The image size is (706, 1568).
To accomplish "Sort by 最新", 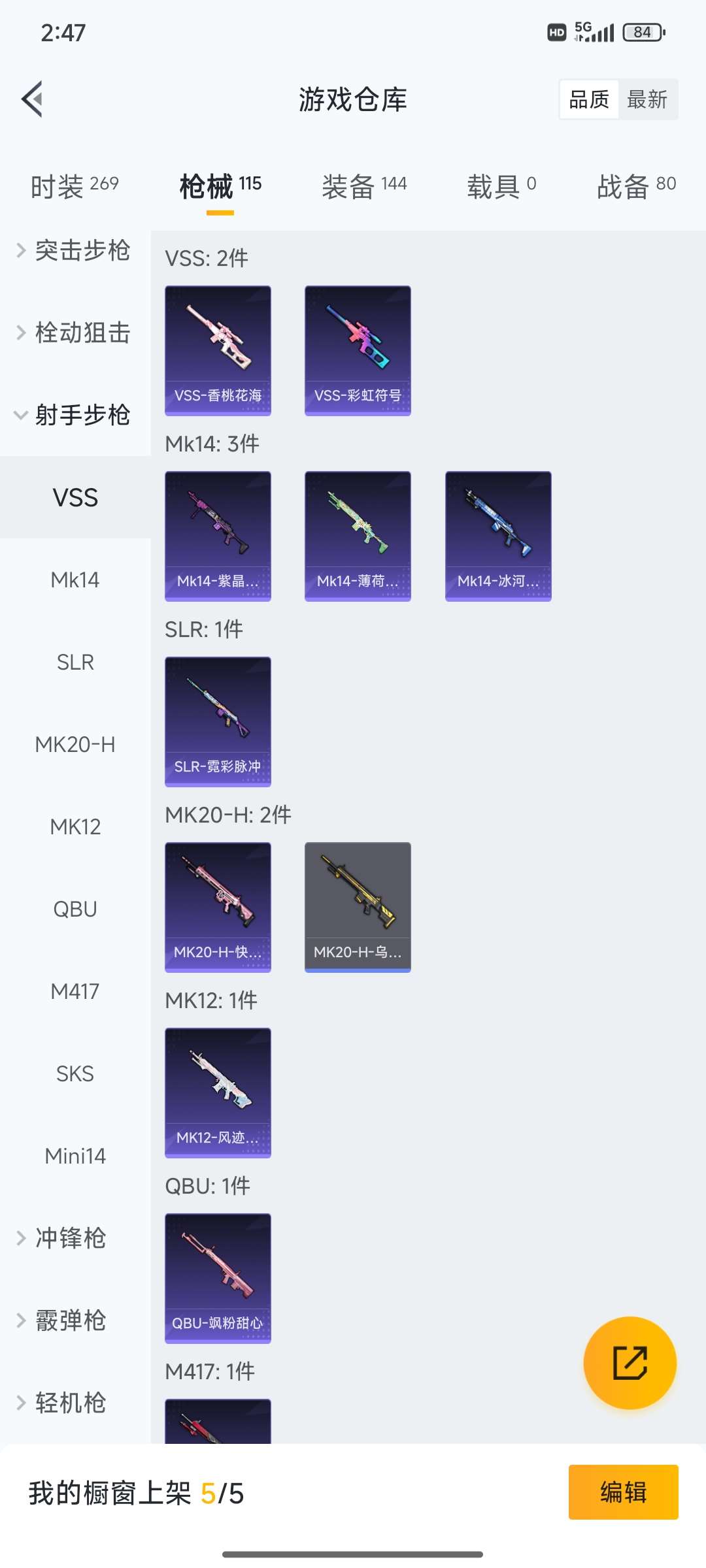I will (647, 99).
